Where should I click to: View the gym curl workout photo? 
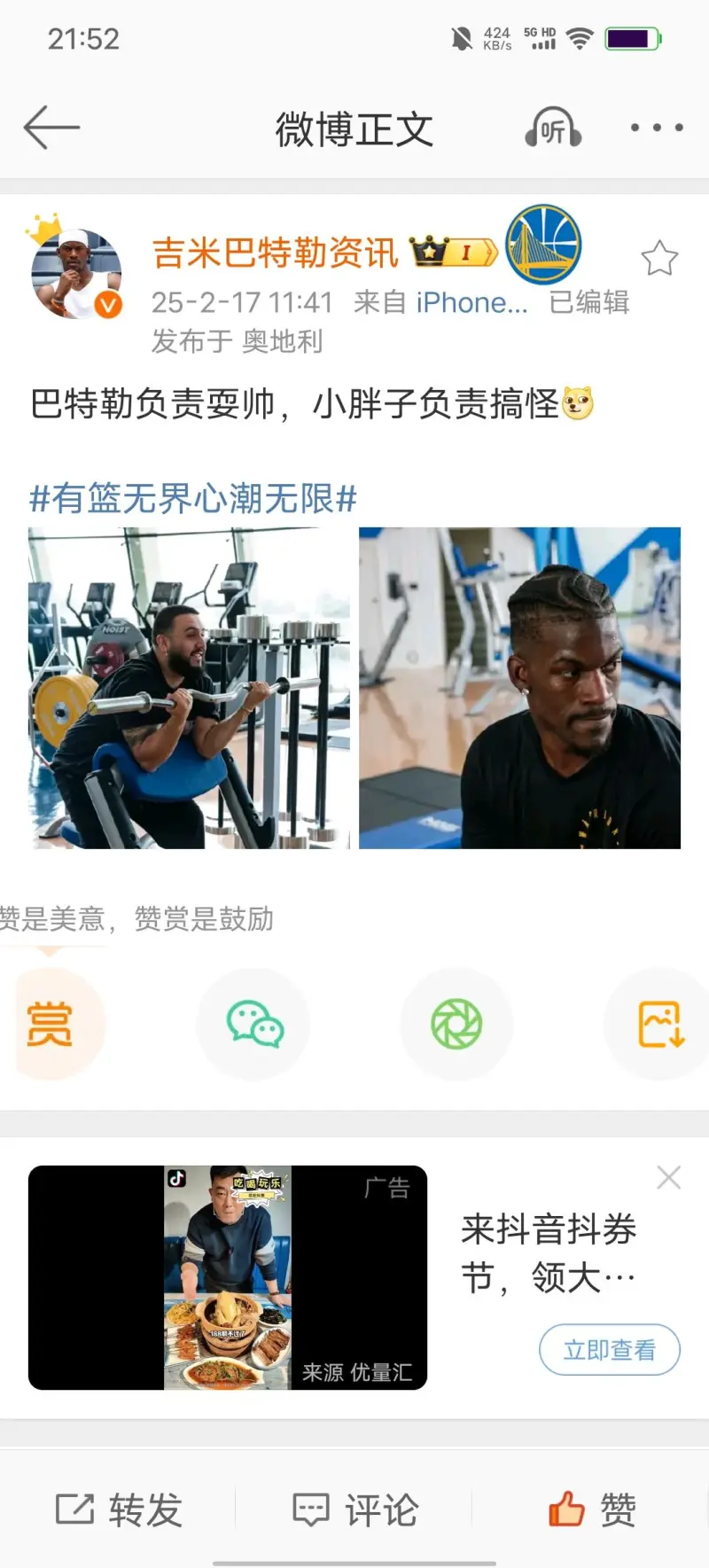click(x=189, y=688)
